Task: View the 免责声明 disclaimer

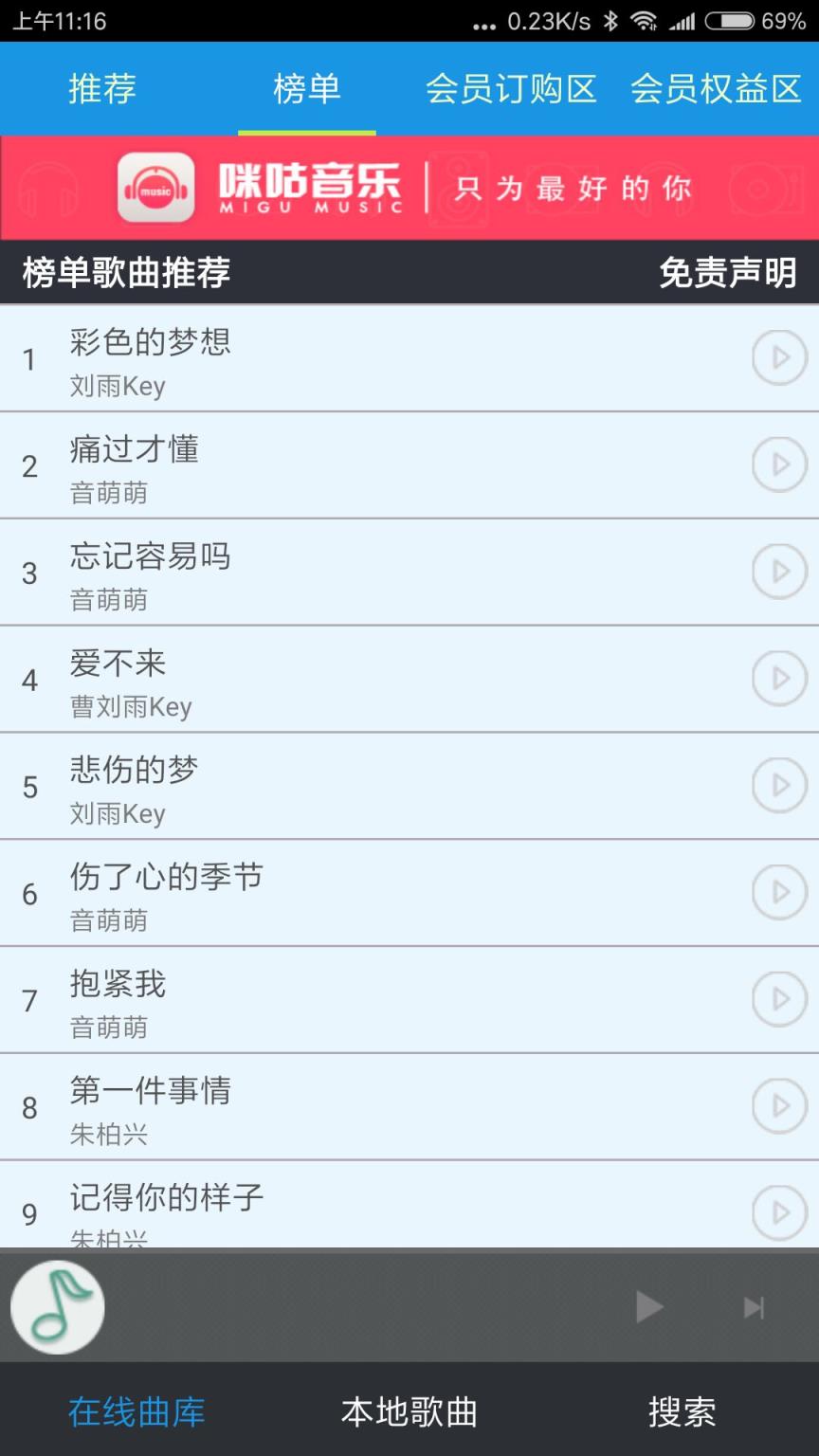Action: pyautogui.click(x=730, y=272)
